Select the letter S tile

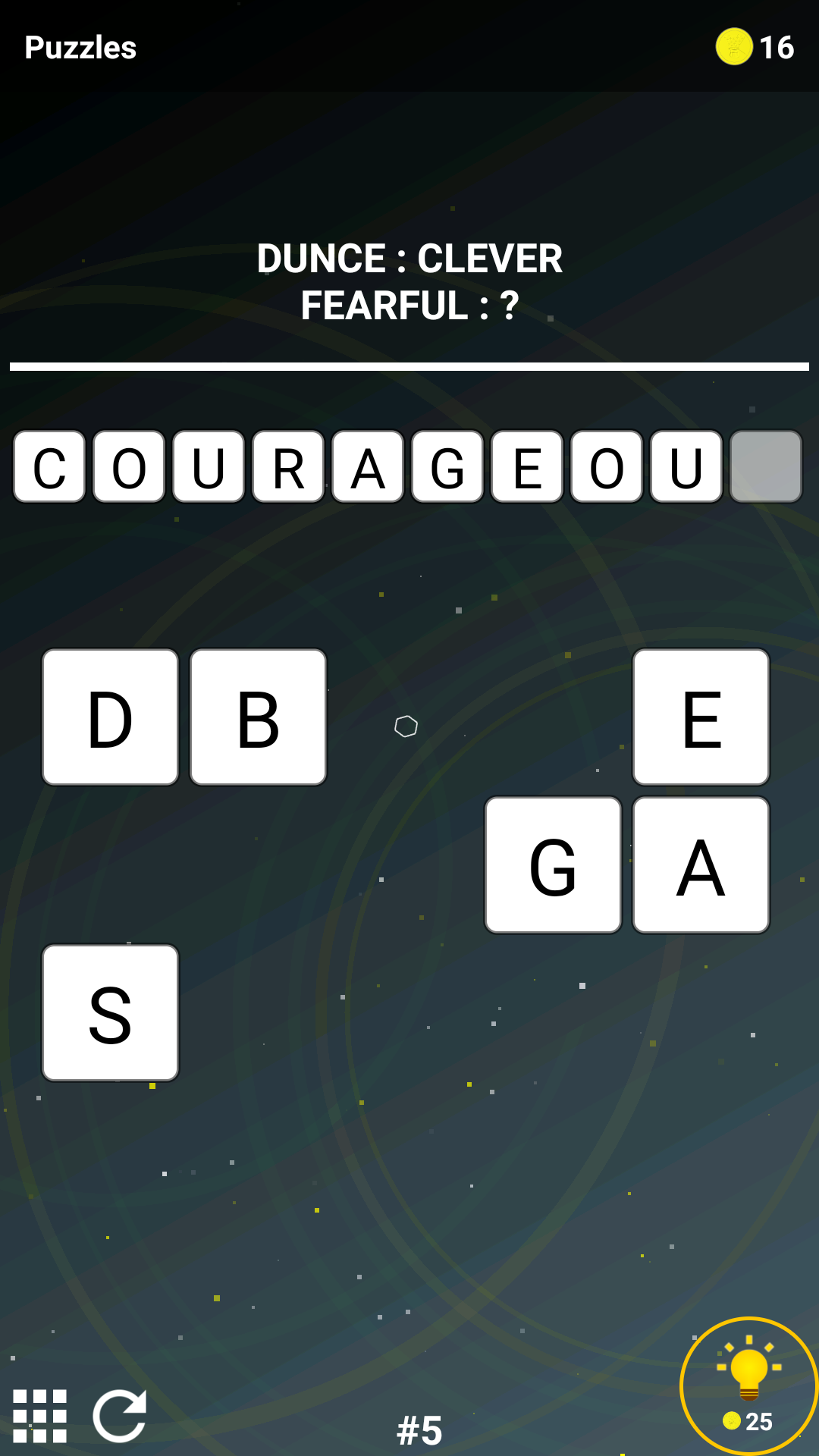(111, 1012)
